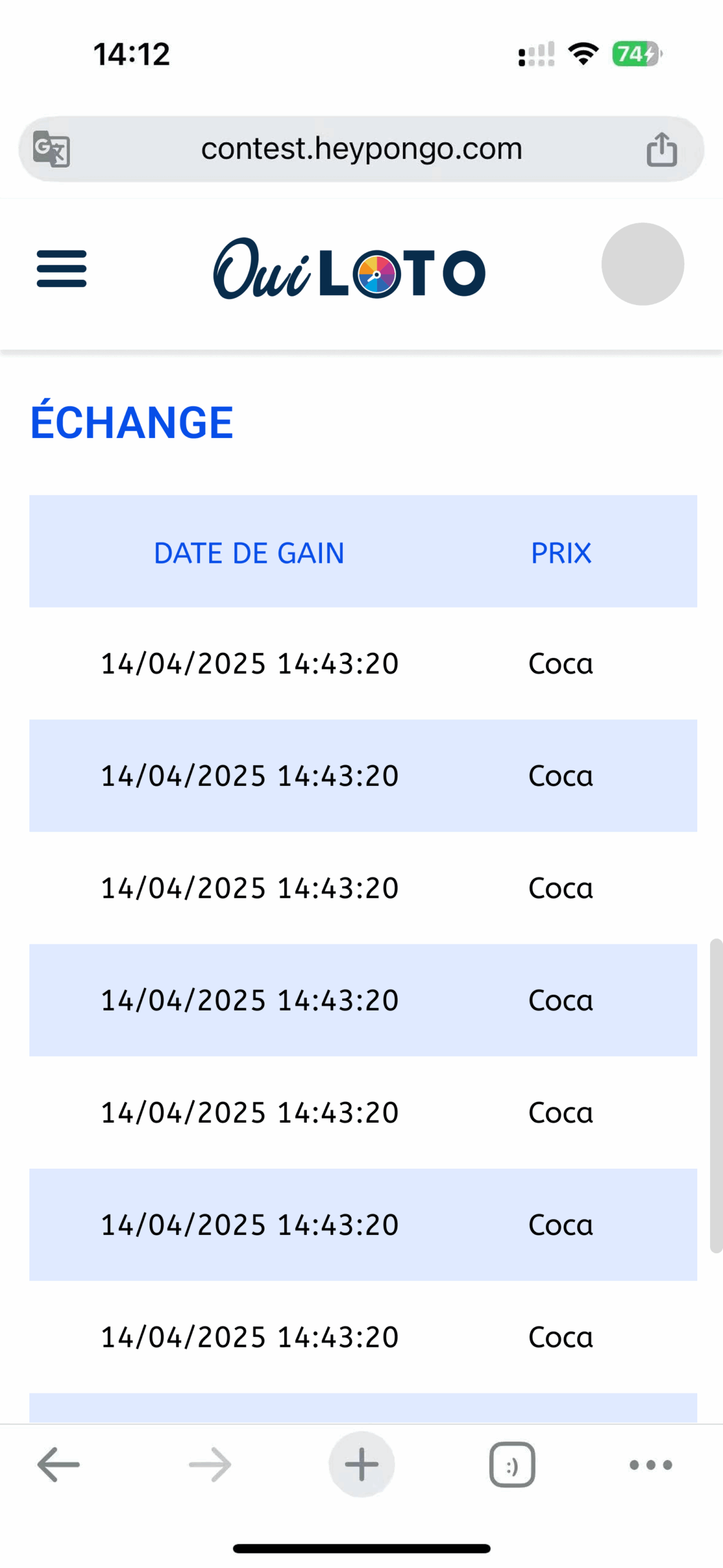Open a new tab with plus button
The width and height of the screenshot is (723, 1568).
(361, 1464)
